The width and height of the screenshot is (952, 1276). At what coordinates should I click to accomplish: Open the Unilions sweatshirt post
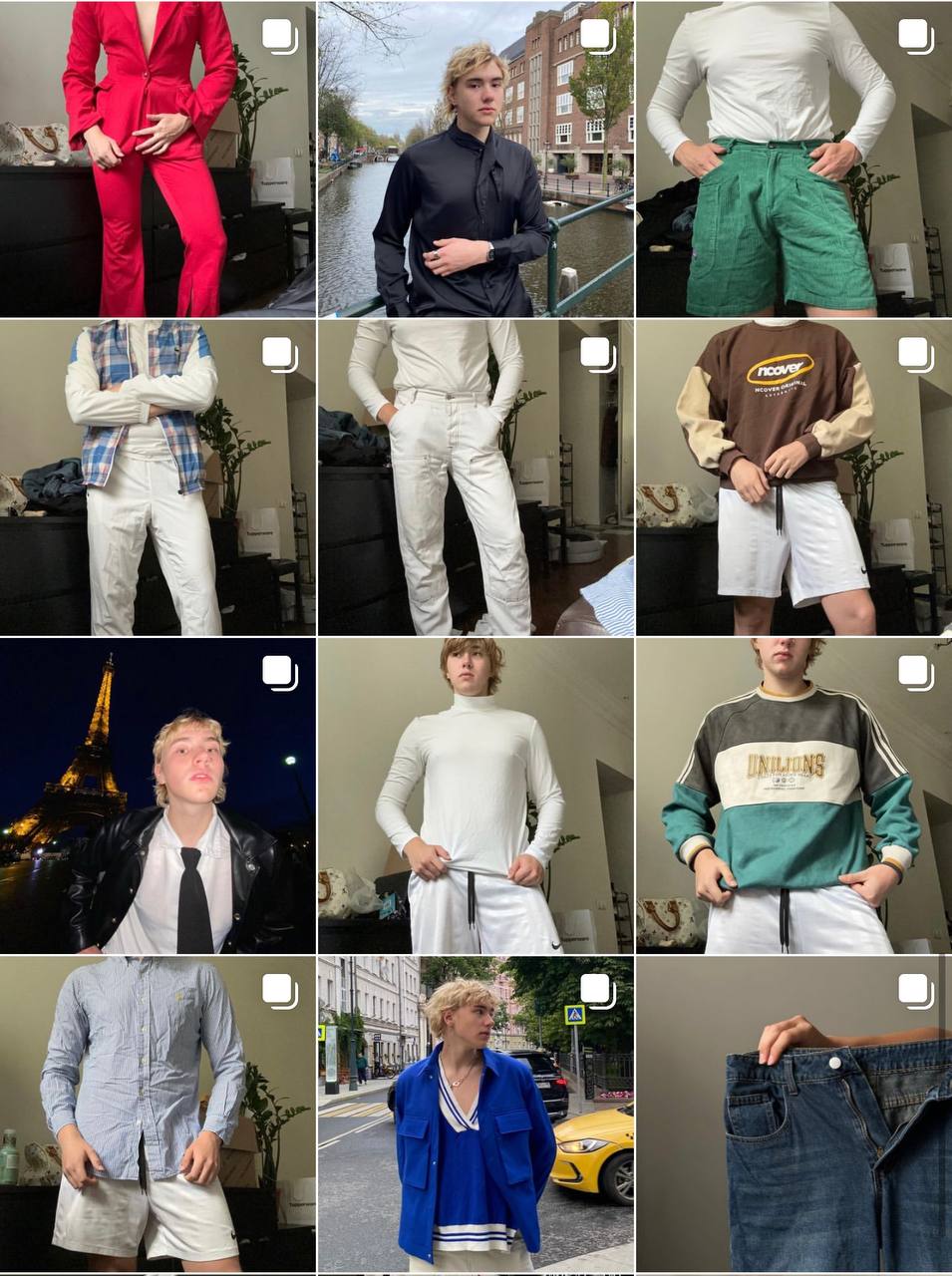(793, 796)
